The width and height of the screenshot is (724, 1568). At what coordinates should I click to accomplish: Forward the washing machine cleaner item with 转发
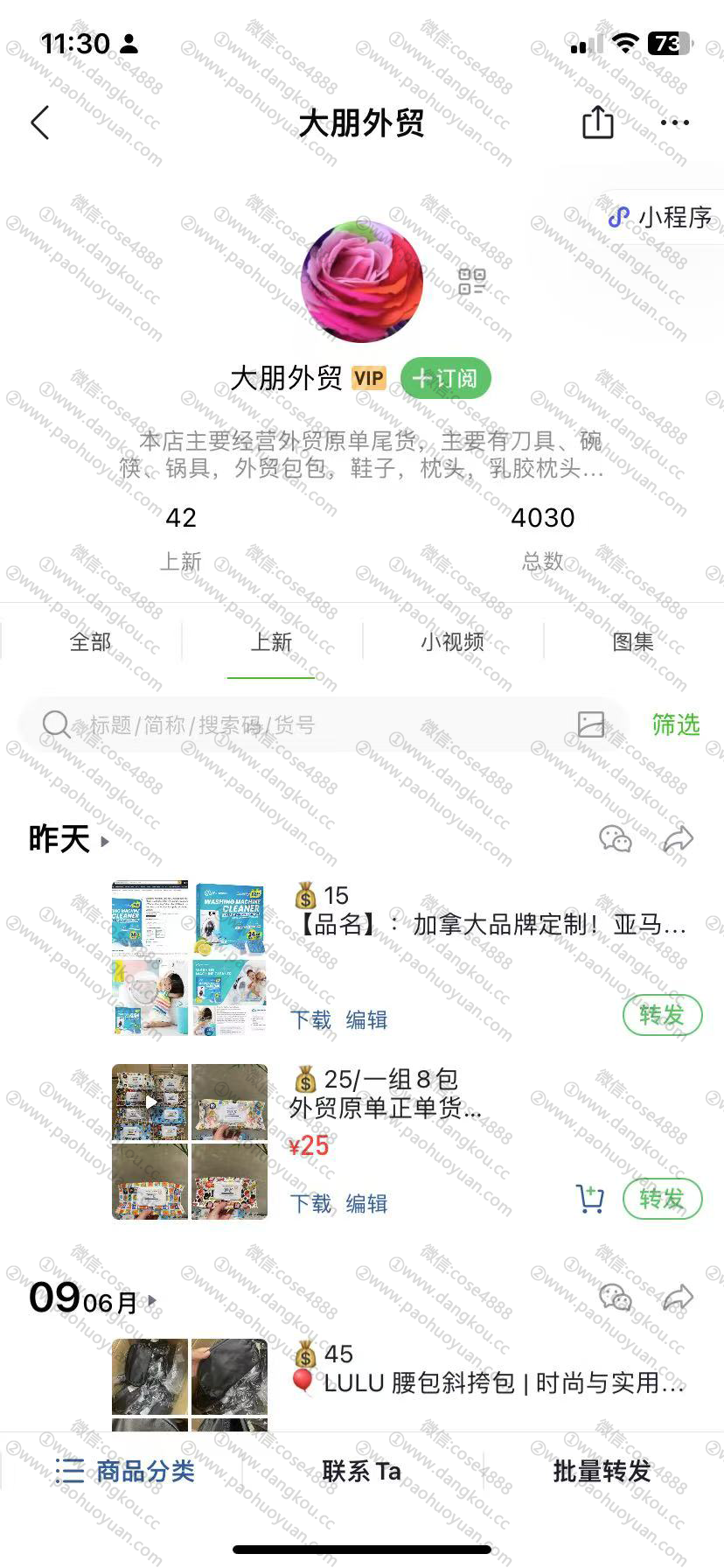(662, 1015)
